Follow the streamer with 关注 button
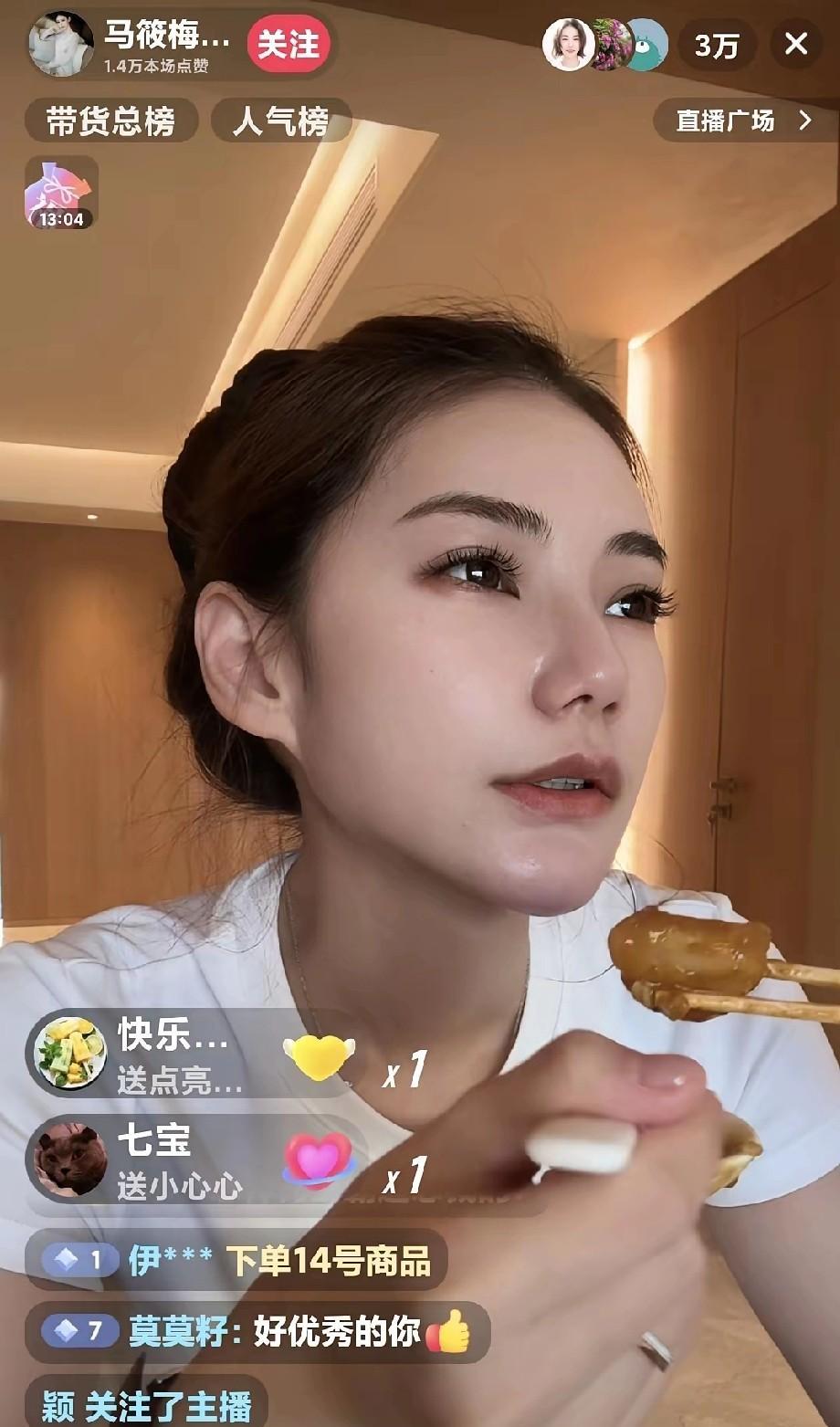This screenshot has width=840, height=1427. 288,44
